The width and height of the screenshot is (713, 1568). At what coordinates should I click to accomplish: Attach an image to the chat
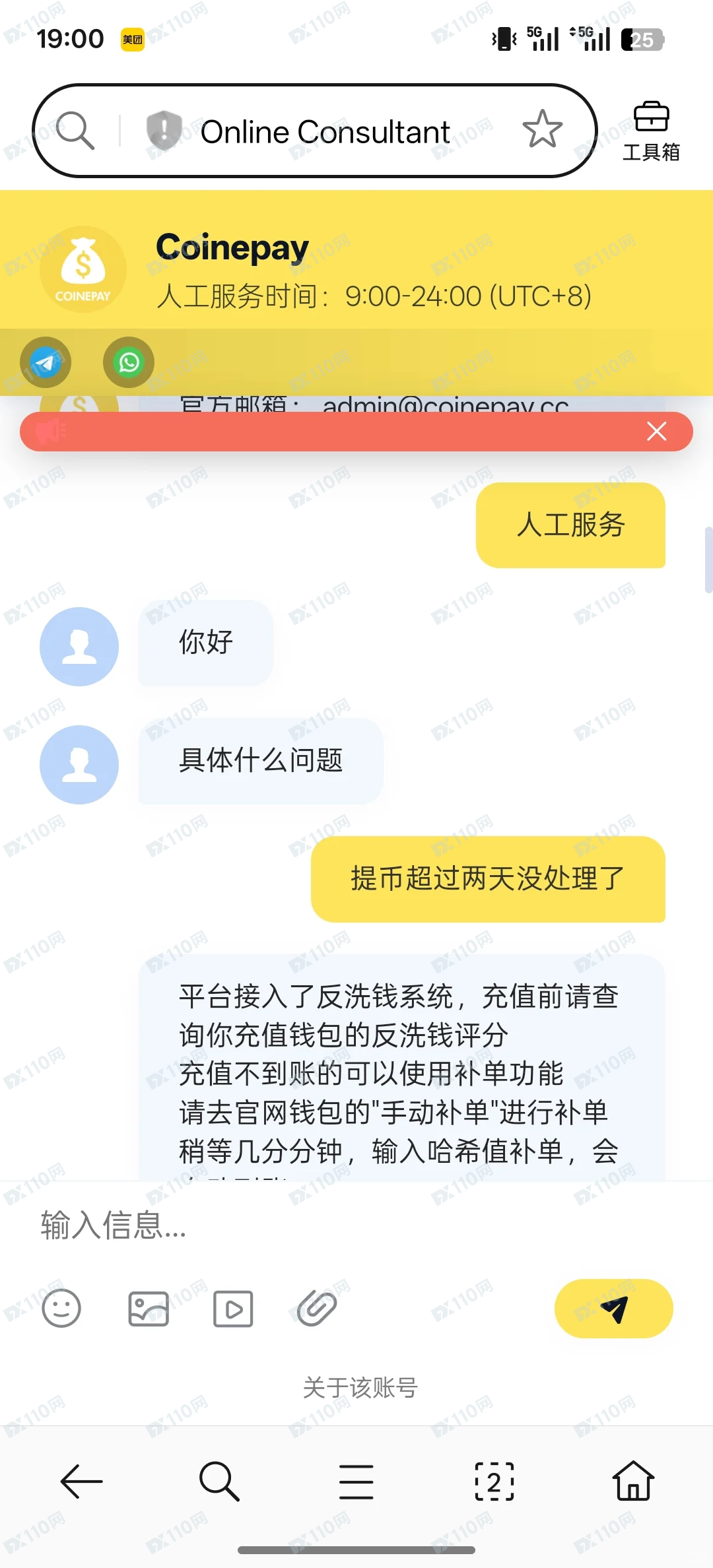point(148,1308)
